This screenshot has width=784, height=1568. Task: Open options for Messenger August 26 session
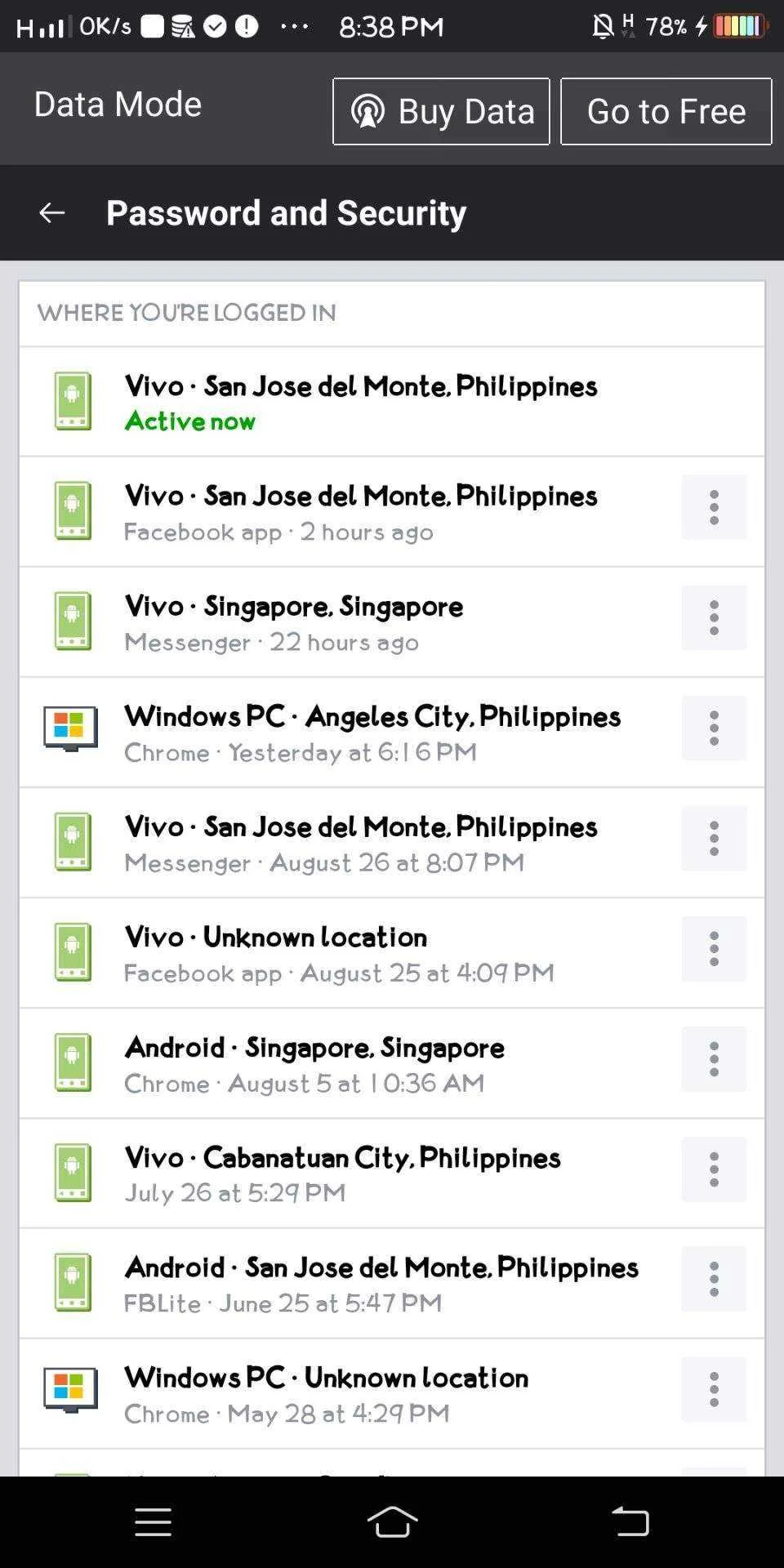click(x=714, y=838)
